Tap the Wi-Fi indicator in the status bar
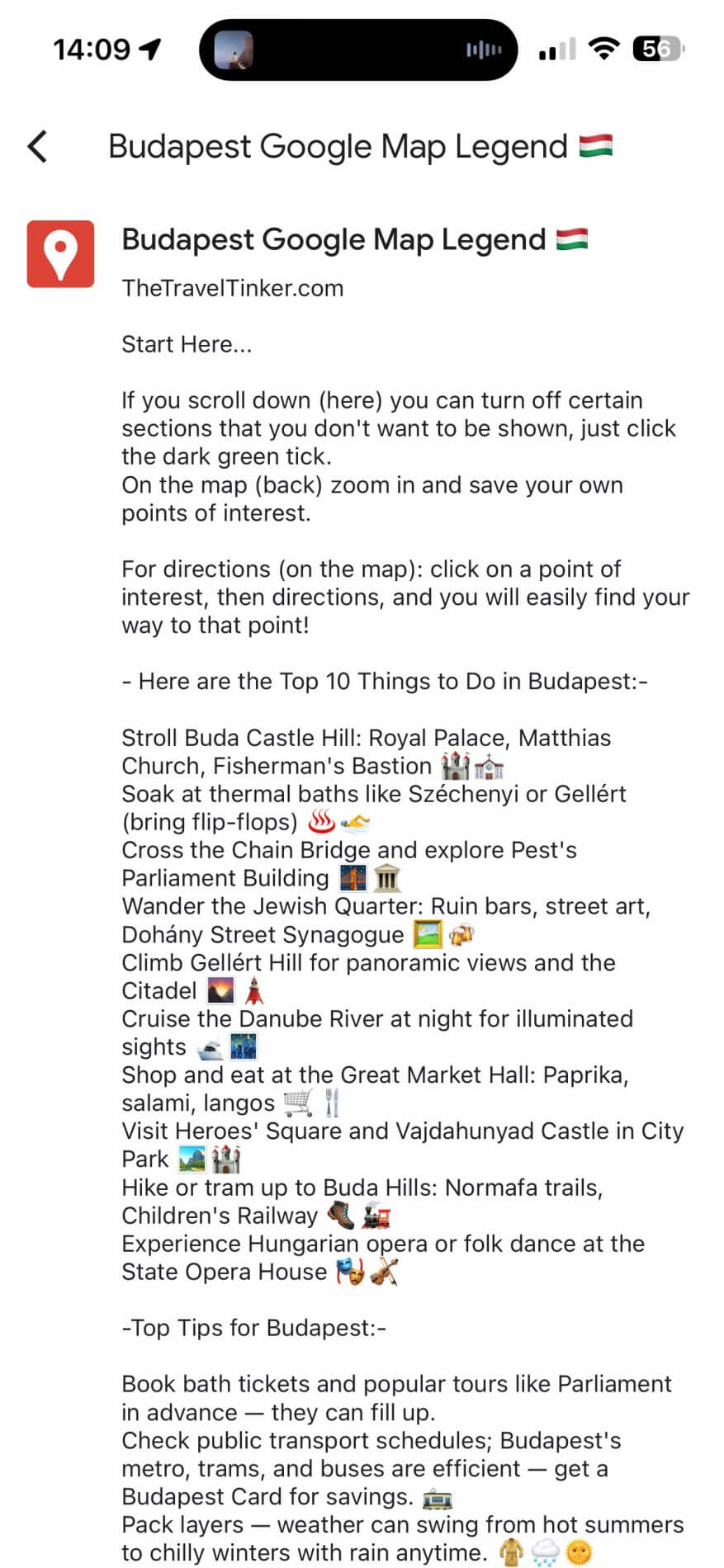Screen dimensions: 724x1568 pos(604,49)
